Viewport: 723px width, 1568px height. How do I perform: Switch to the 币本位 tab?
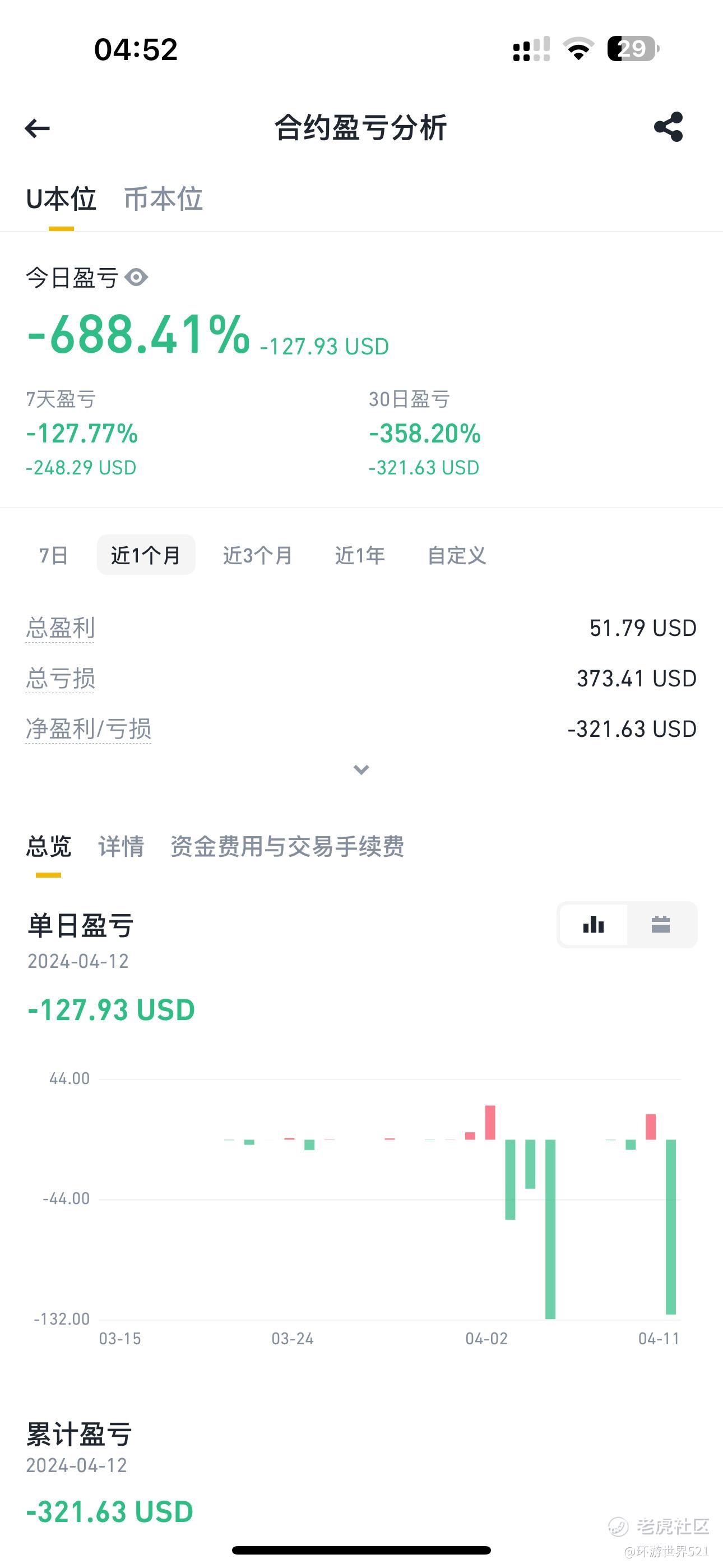[163, 199]
